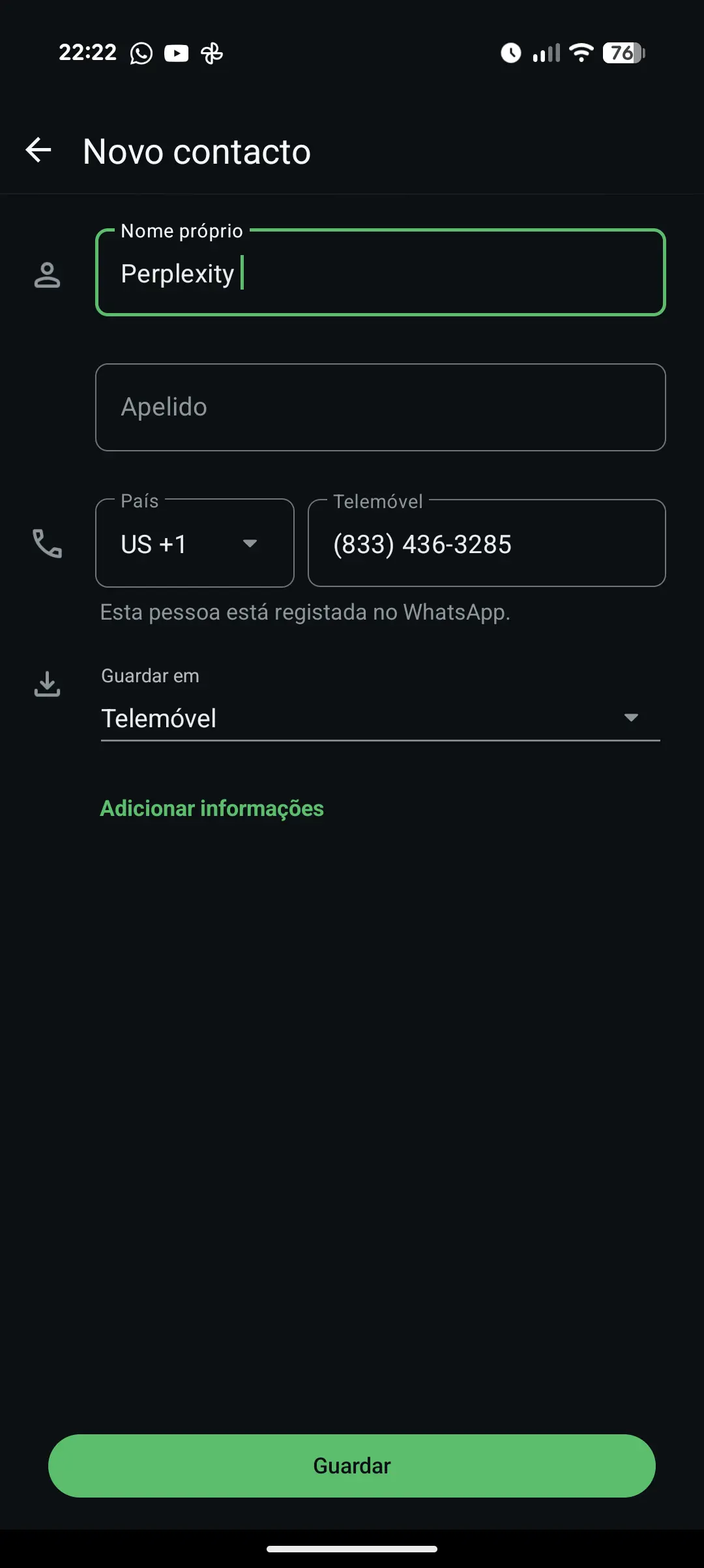This screenshot has height=1568, width=704.
Task: Edit the Telemóvel phone number field
Action: (487, 543)
